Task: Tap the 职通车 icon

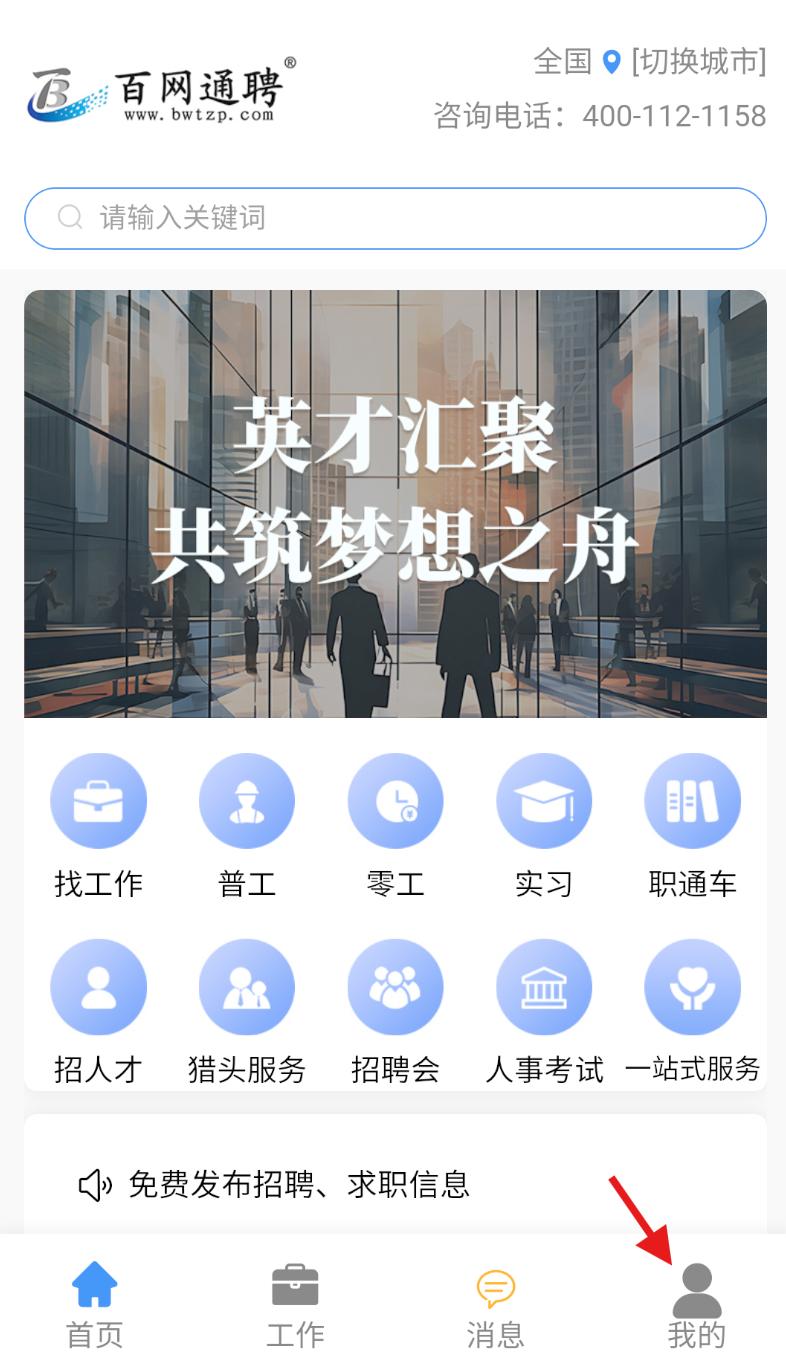Action: (692, 802)
